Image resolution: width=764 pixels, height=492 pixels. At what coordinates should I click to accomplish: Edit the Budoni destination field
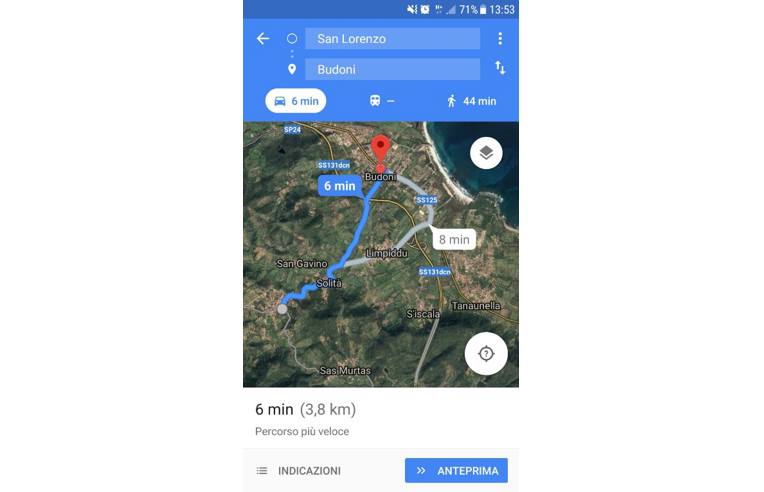tap(392, 69)
